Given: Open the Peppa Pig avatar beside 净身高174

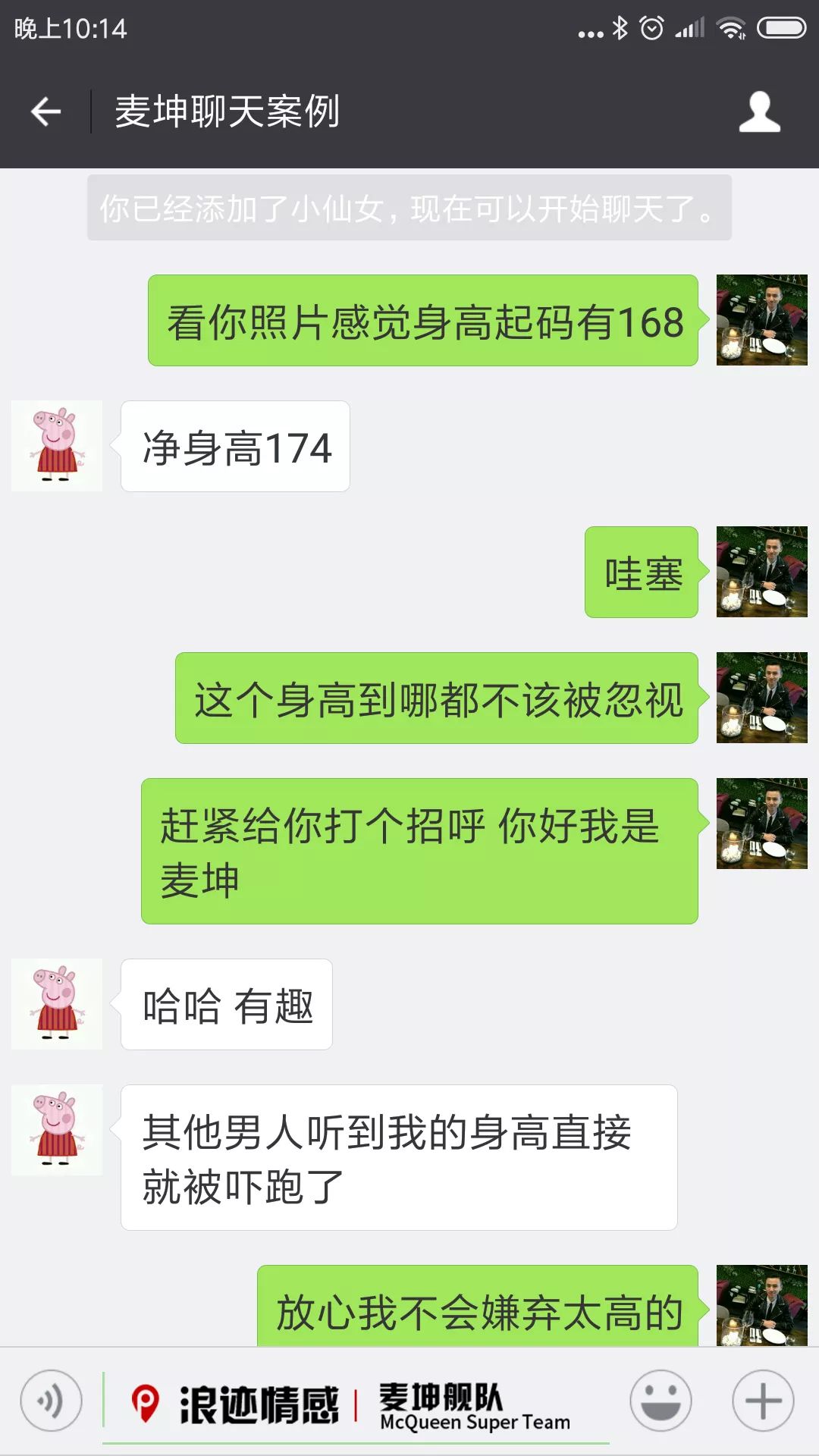Looking at the screenshot, I should tap(57, 446).
